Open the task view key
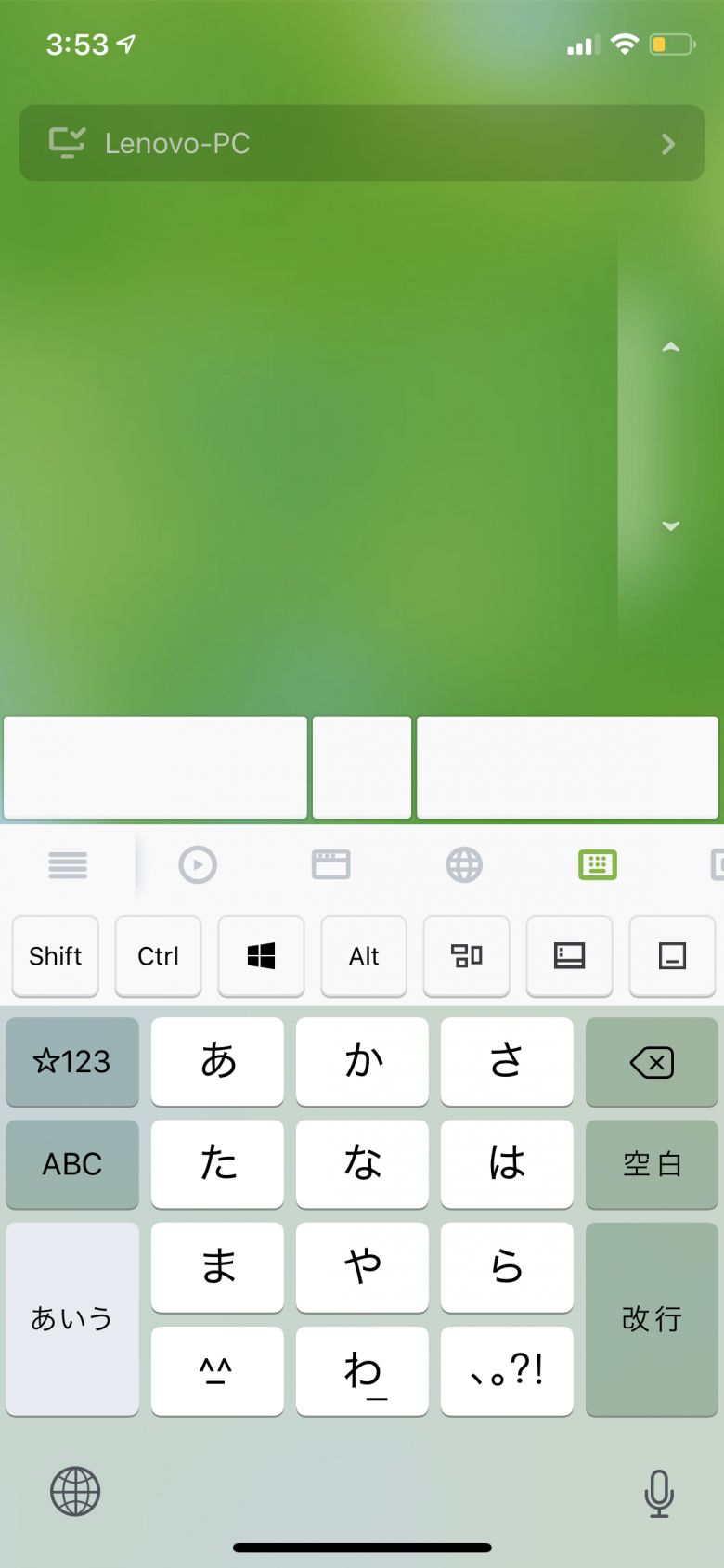724x1568 pixels. point(466,956)
